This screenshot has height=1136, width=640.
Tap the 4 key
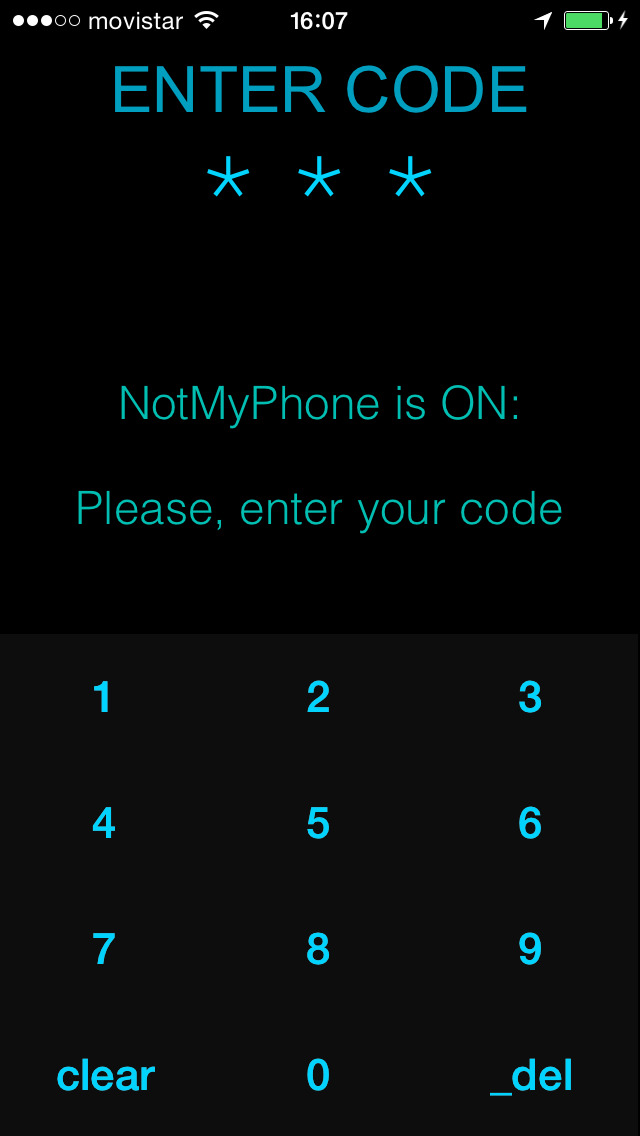[x=103, y=823]
